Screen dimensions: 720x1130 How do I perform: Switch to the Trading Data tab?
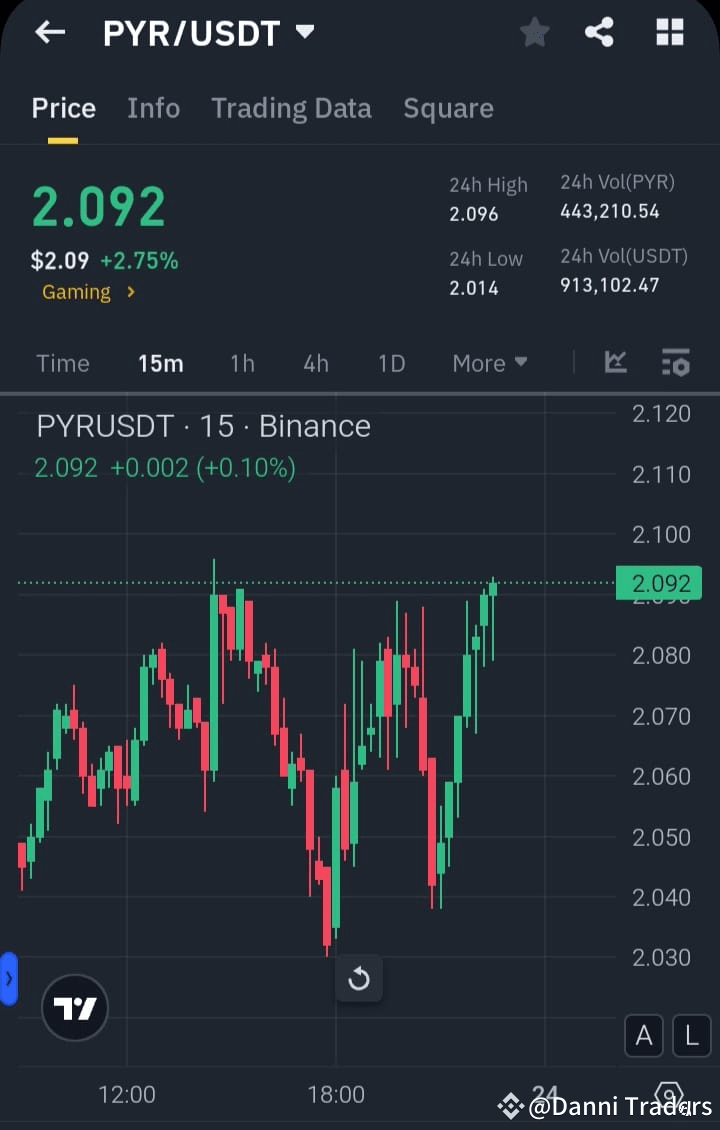(291, 108)
